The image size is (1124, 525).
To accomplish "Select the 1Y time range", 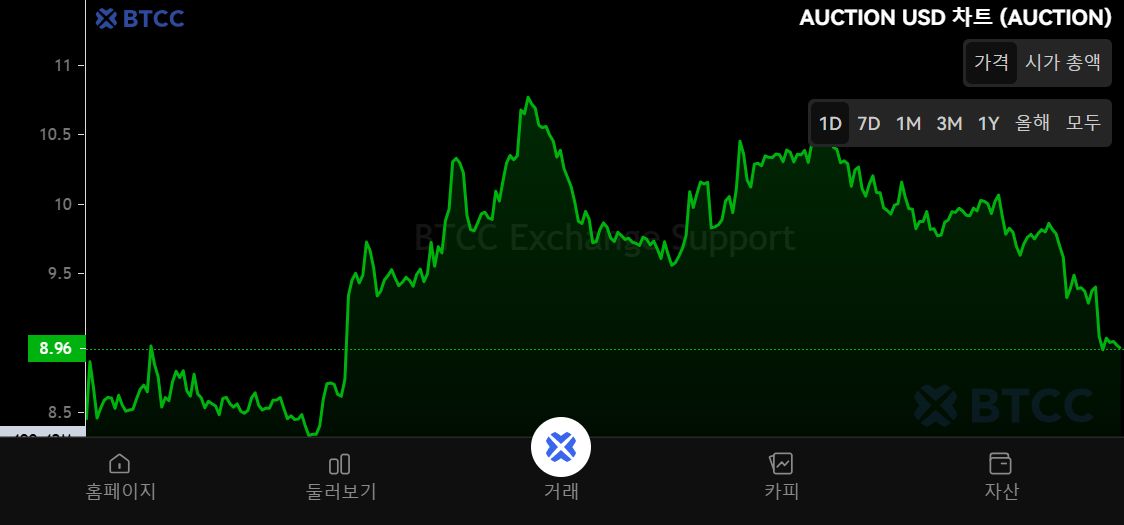I will coord(988,123).
